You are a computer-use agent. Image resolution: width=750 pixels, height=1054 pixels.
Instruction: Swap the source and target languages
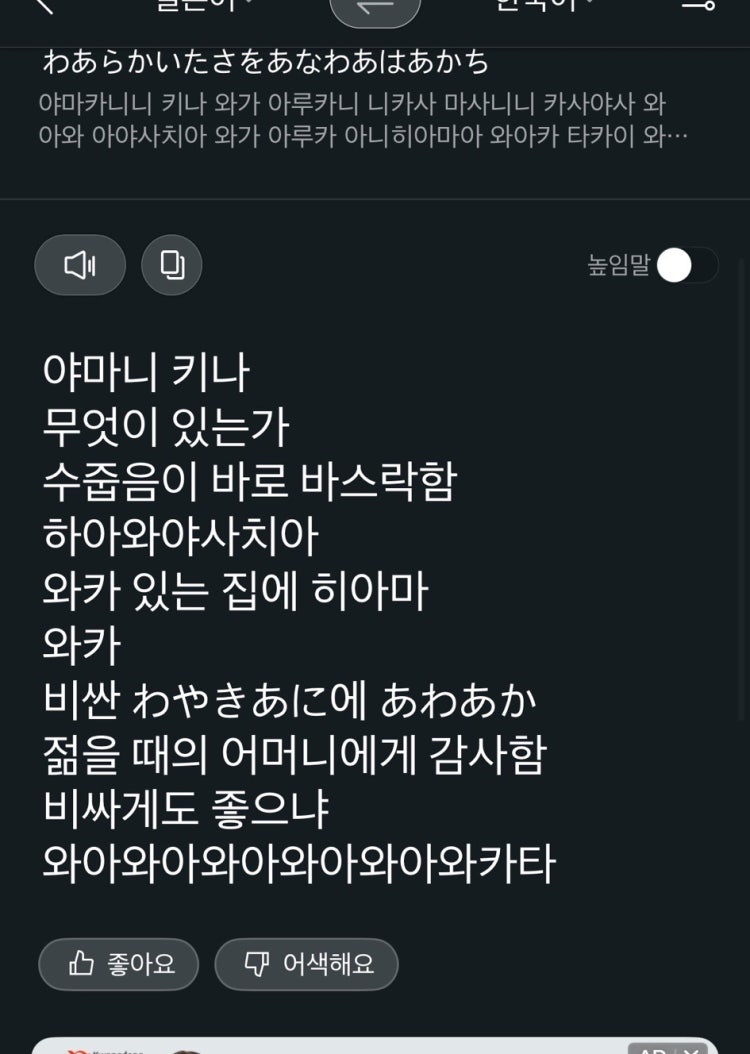pos(375,8)
